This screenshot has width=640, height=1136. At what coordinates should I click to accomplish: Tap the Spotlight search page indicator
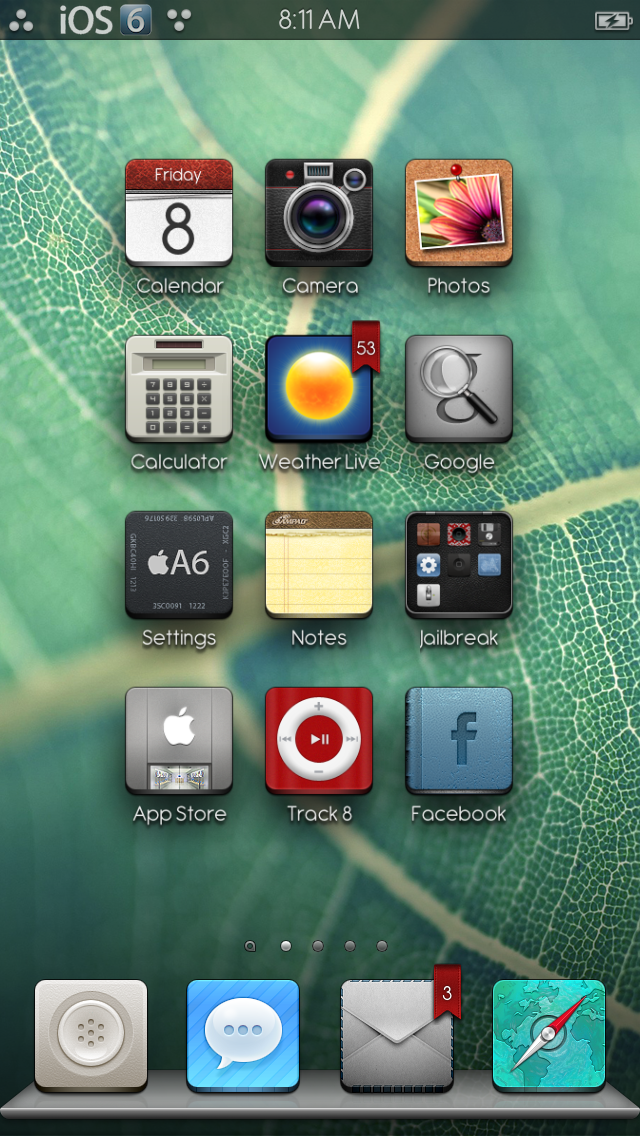click(251, 946)
